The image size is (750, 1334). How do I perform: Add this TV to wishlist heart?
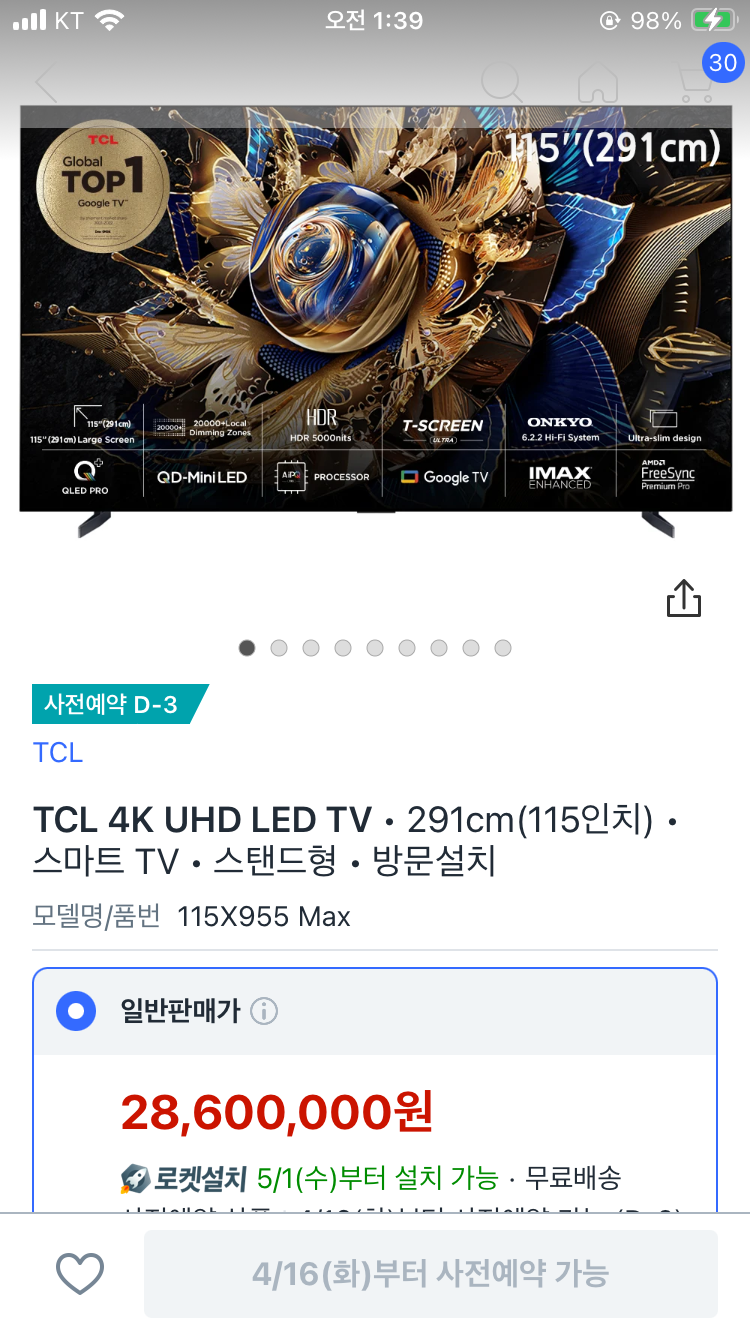point(80,1273)
